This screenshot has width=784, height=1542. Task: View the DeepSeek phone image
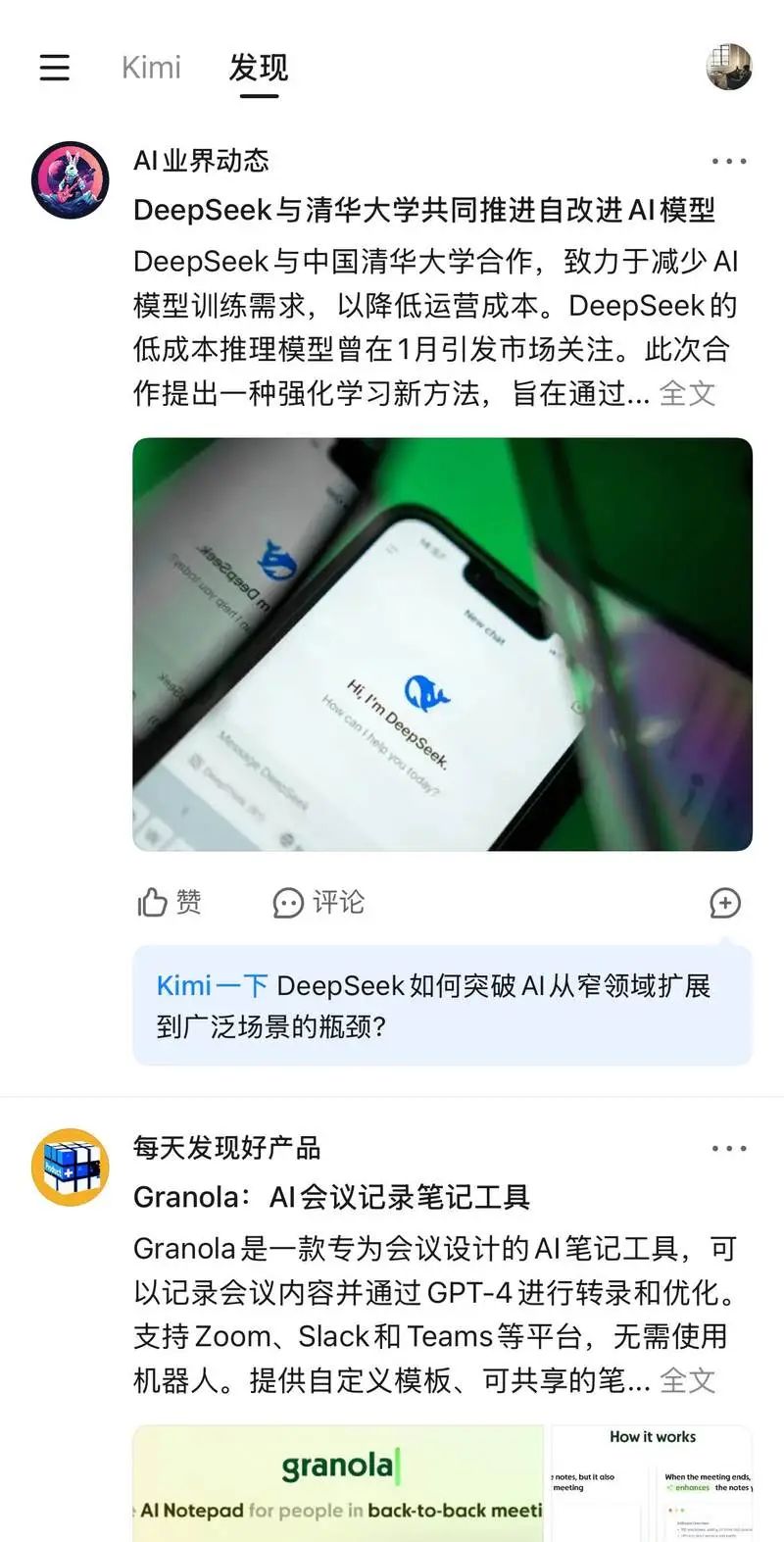pos(442,644)
